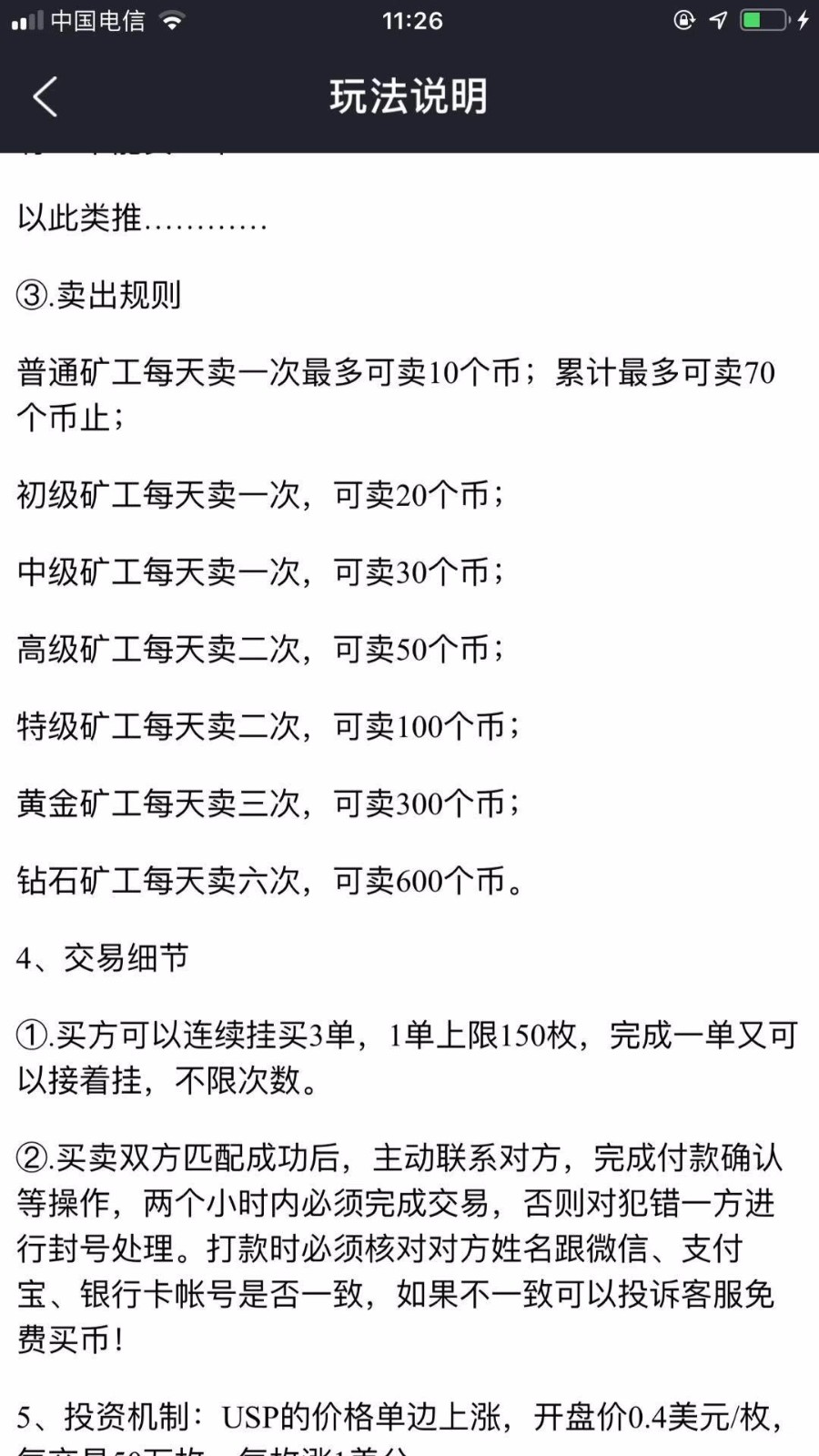This screenshot has width=819, height=1456.
Task: Go back from the 玩法说明 page
Action: [45, 96]
